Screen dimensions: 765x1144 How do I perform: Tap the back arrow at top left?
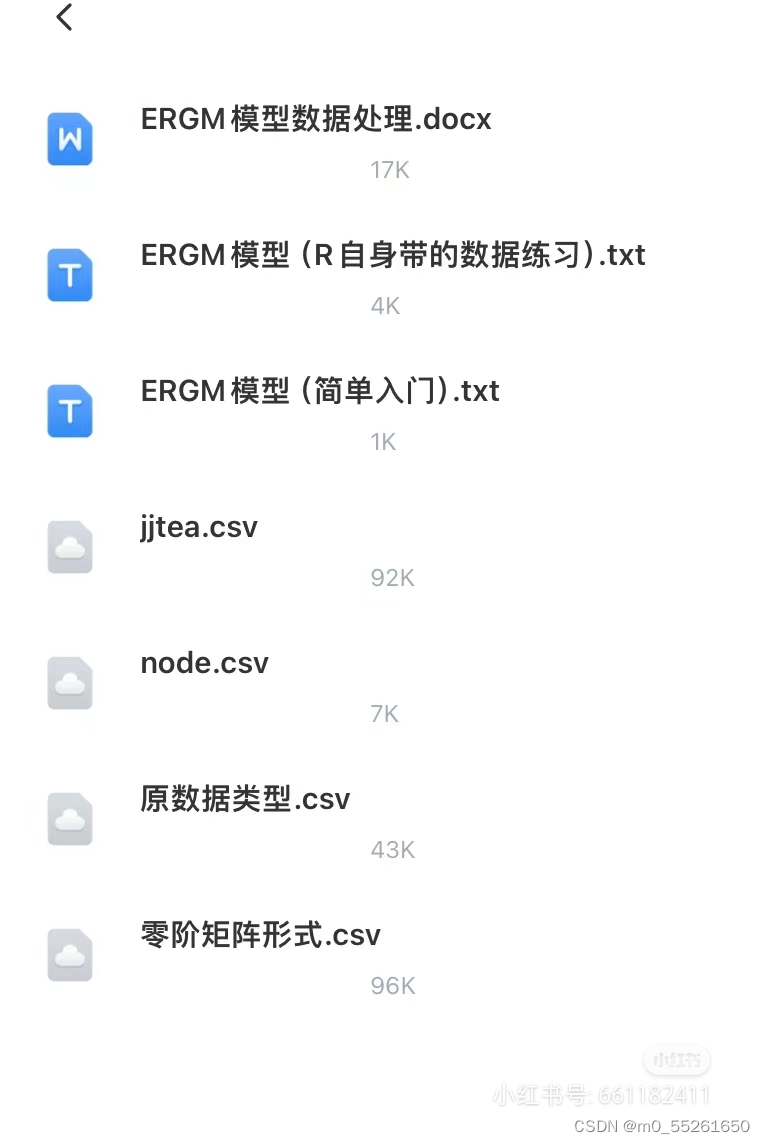63,17
